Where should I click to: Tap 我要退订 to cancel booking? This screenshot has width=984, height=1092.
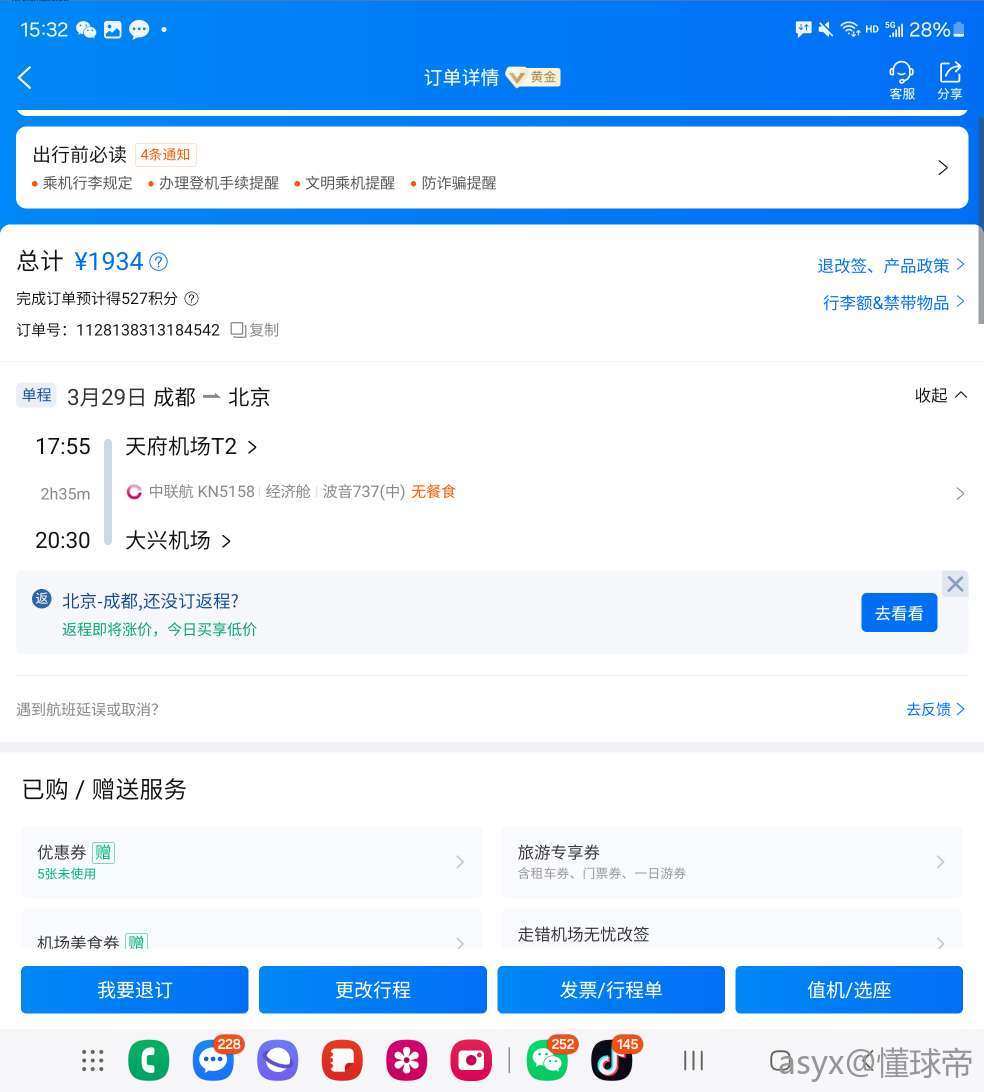tap(134, 990)
